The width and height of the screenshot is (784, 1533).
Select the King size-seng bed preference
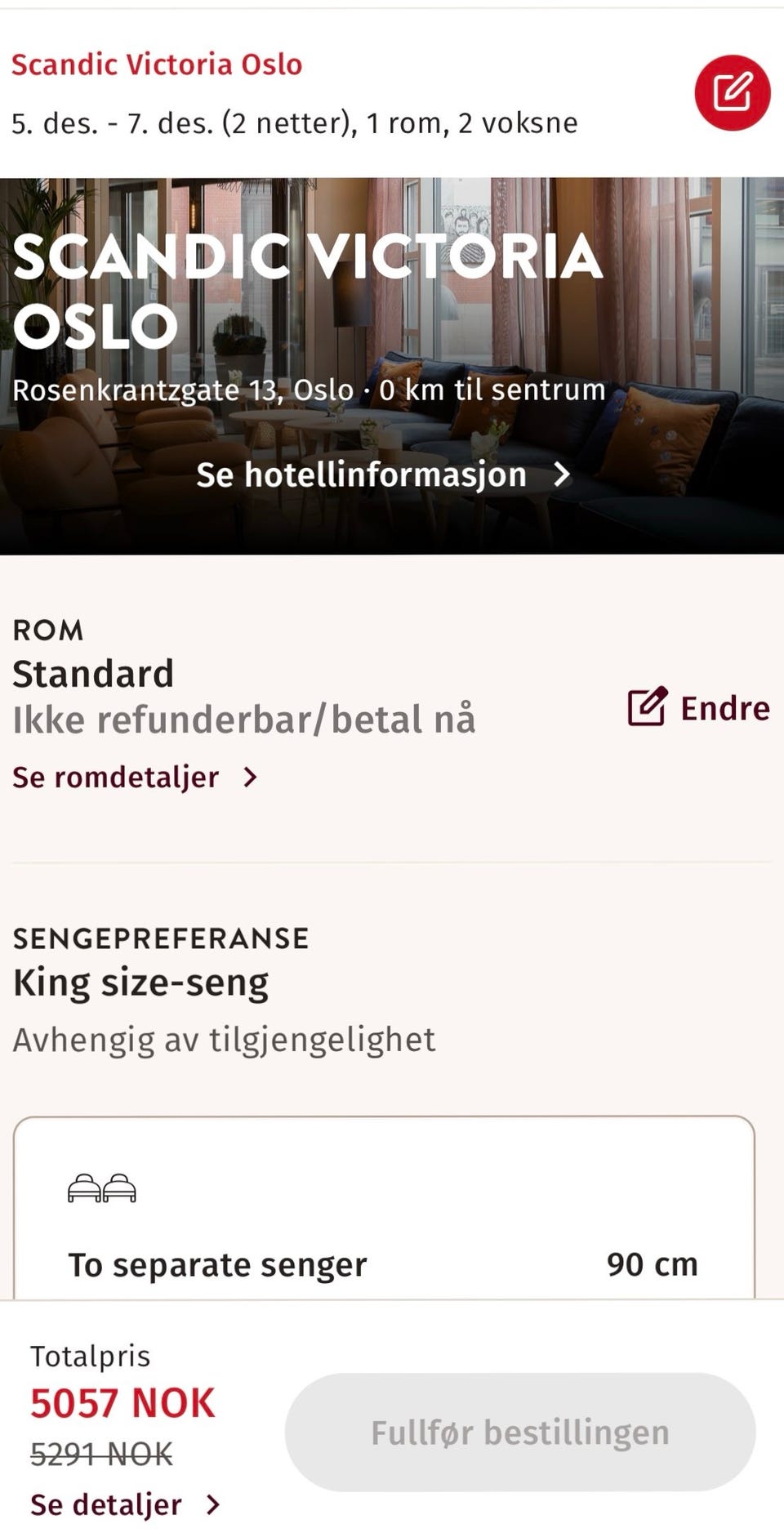click(x=139, y=983)
